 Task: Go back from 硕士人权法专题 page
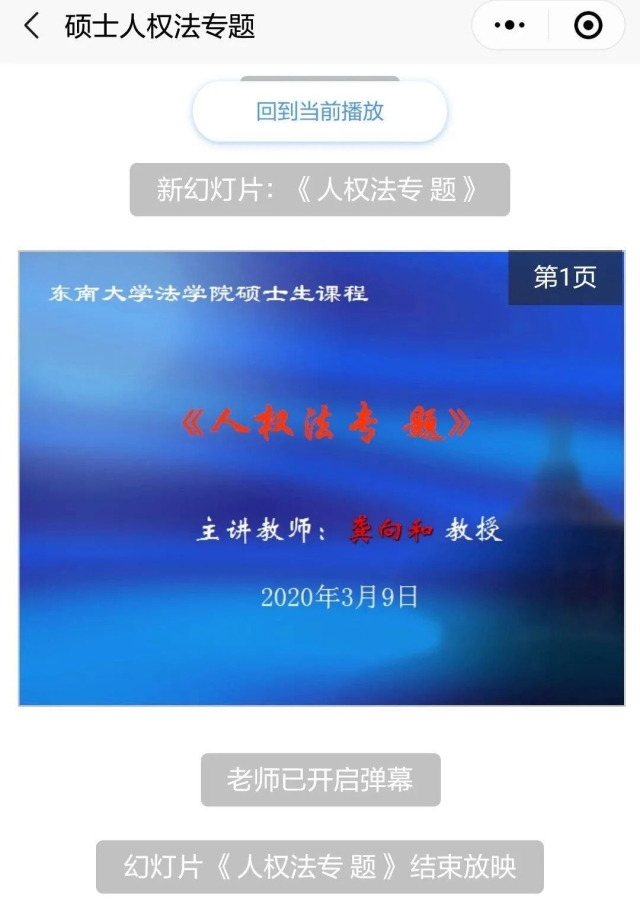click(32, 26)
